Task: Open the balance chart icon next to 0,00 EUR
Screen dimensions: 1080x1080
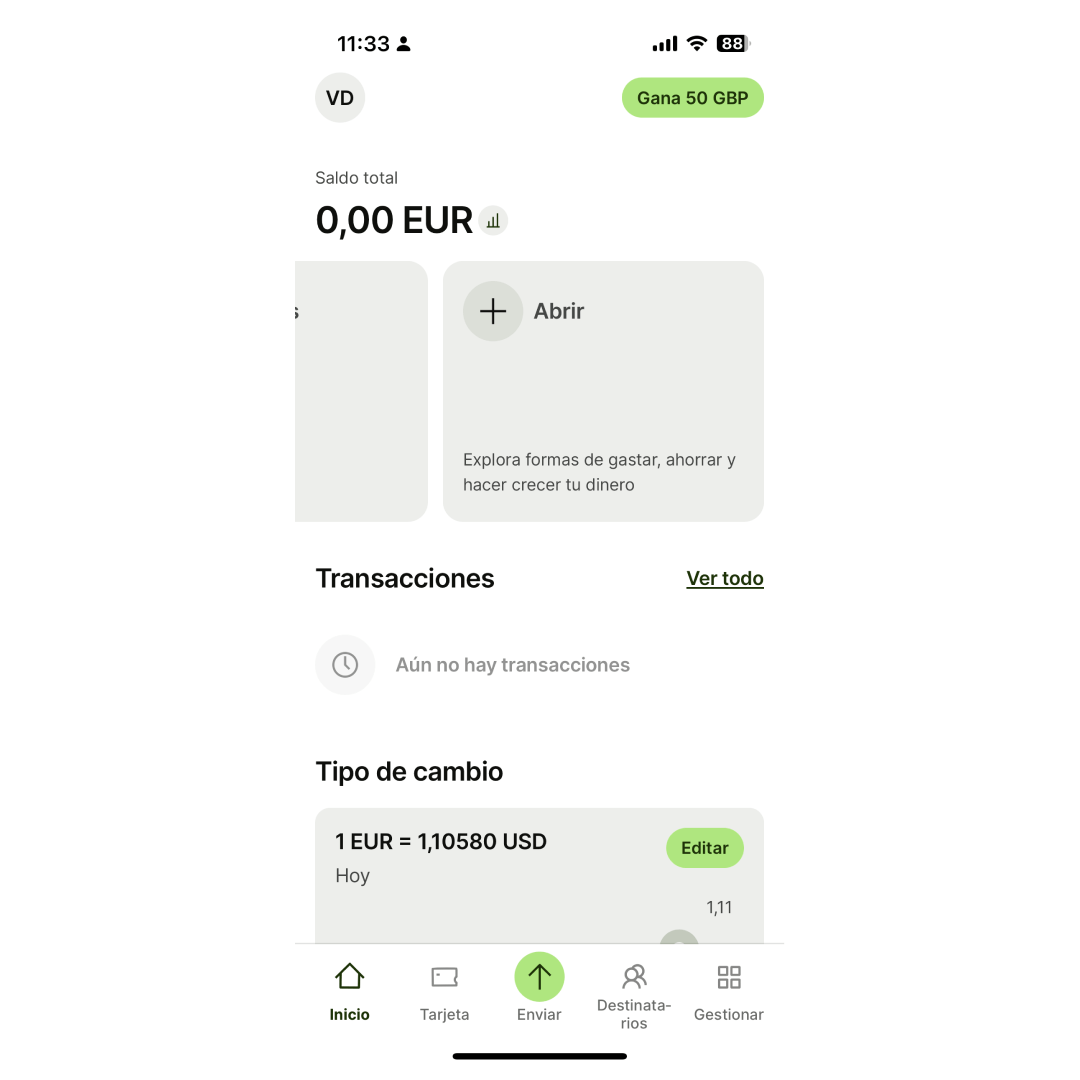Action: tap(493, 221)
